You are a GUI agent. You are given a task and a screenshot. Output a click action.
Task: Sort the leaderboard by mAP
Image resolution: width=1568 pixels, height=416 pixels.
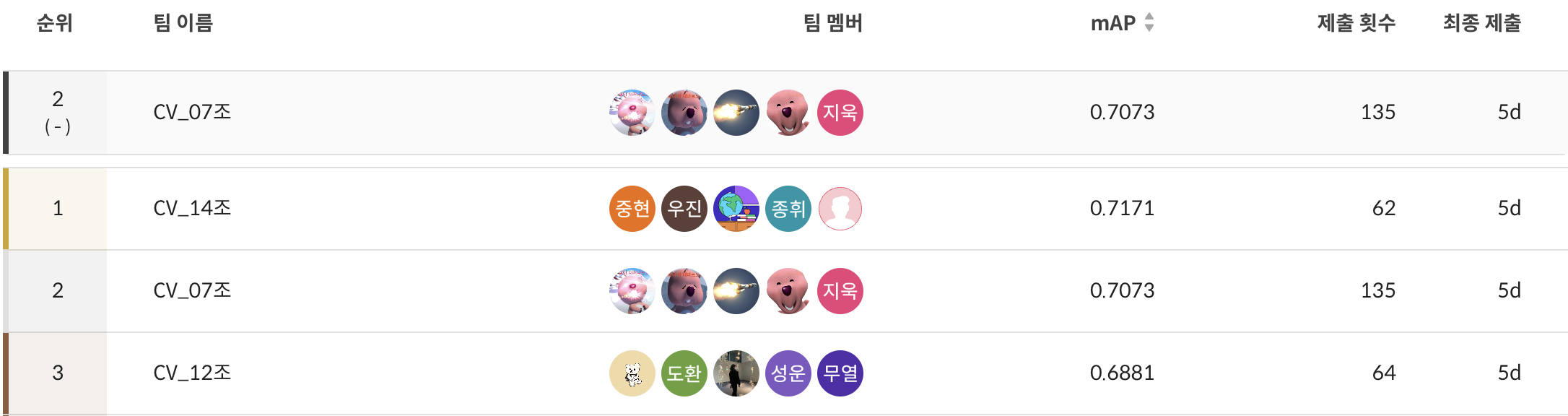click(x=1149, y=23)
